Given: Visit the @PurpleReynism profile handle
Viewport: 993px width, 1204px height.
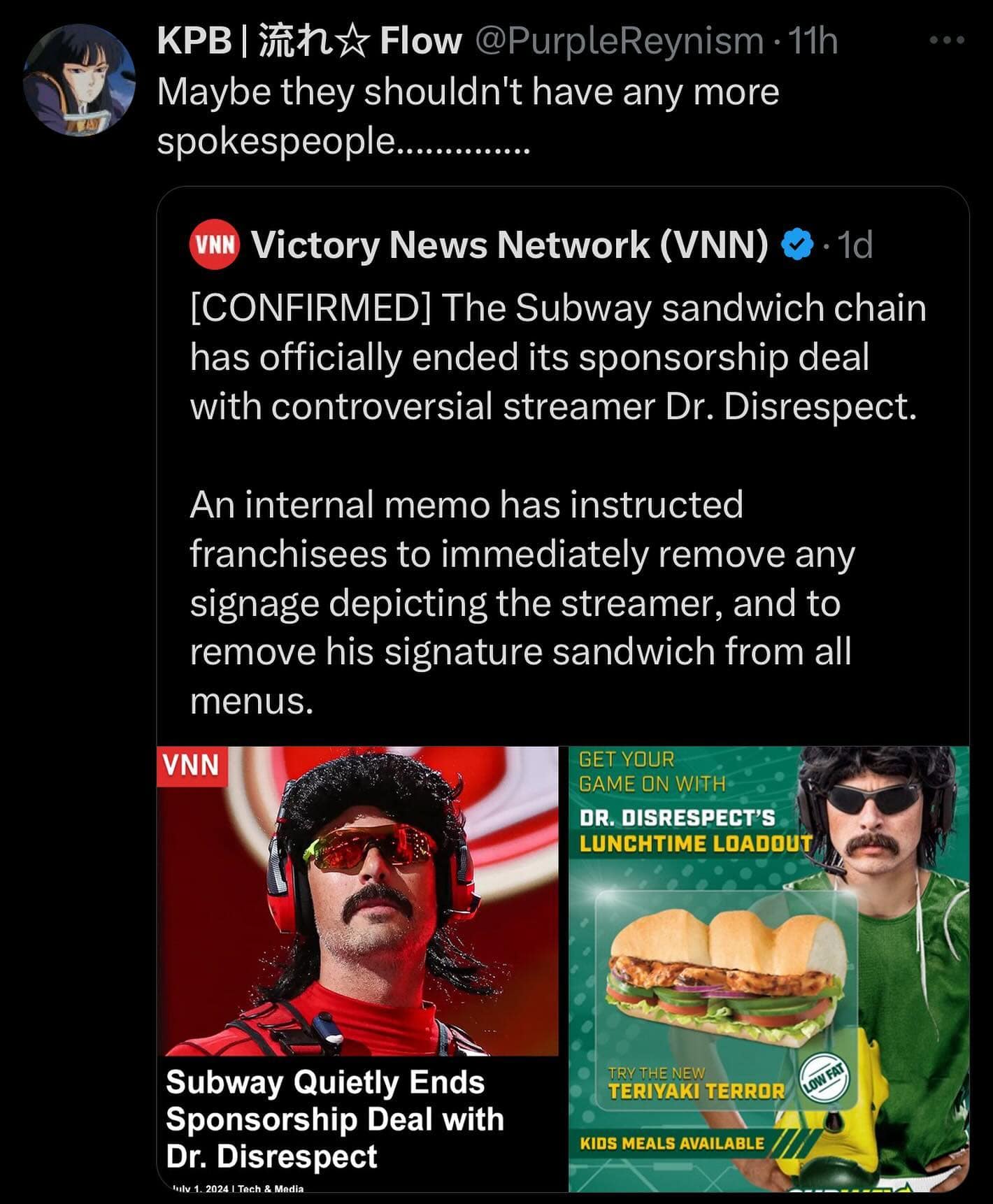Looking at the screenshot, I should click(619, 41).
